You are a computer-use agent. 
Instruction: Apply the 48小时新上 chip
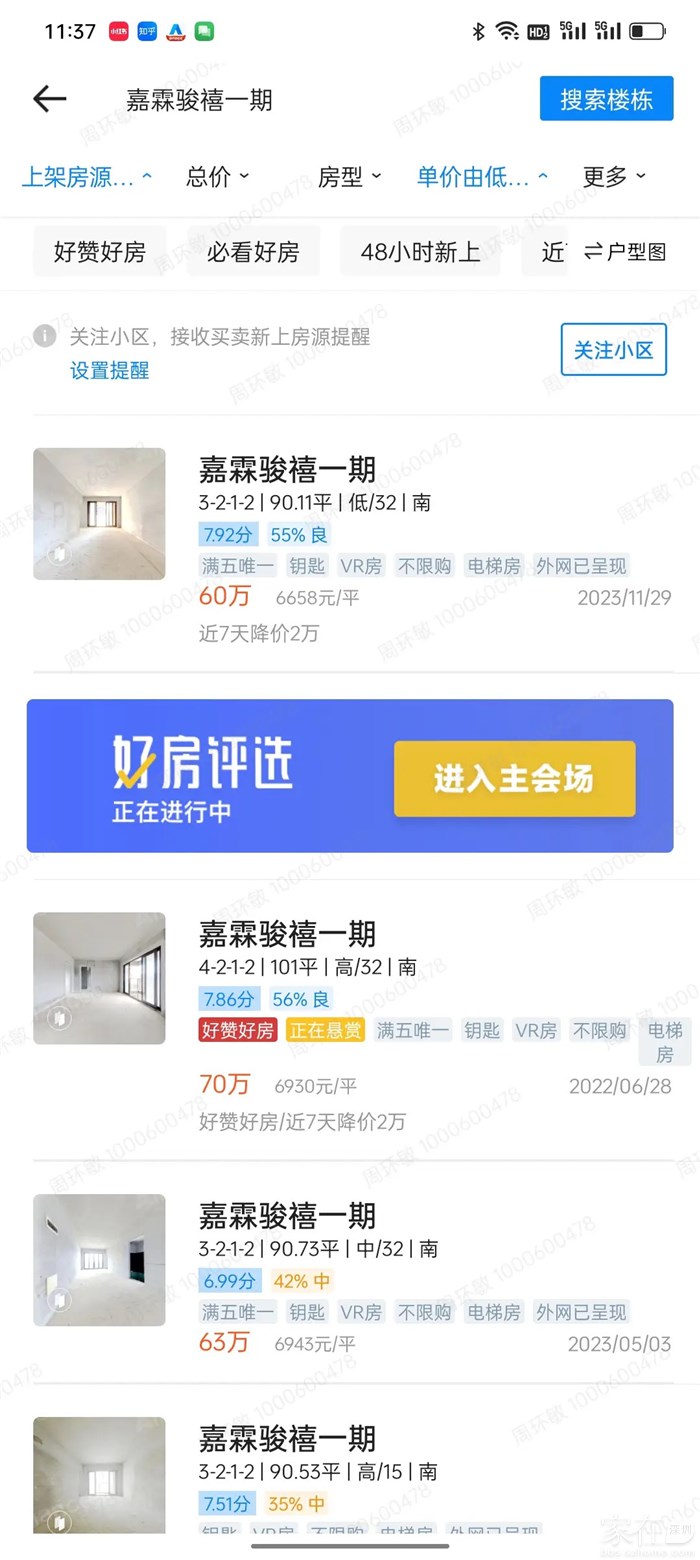point(420,252)
